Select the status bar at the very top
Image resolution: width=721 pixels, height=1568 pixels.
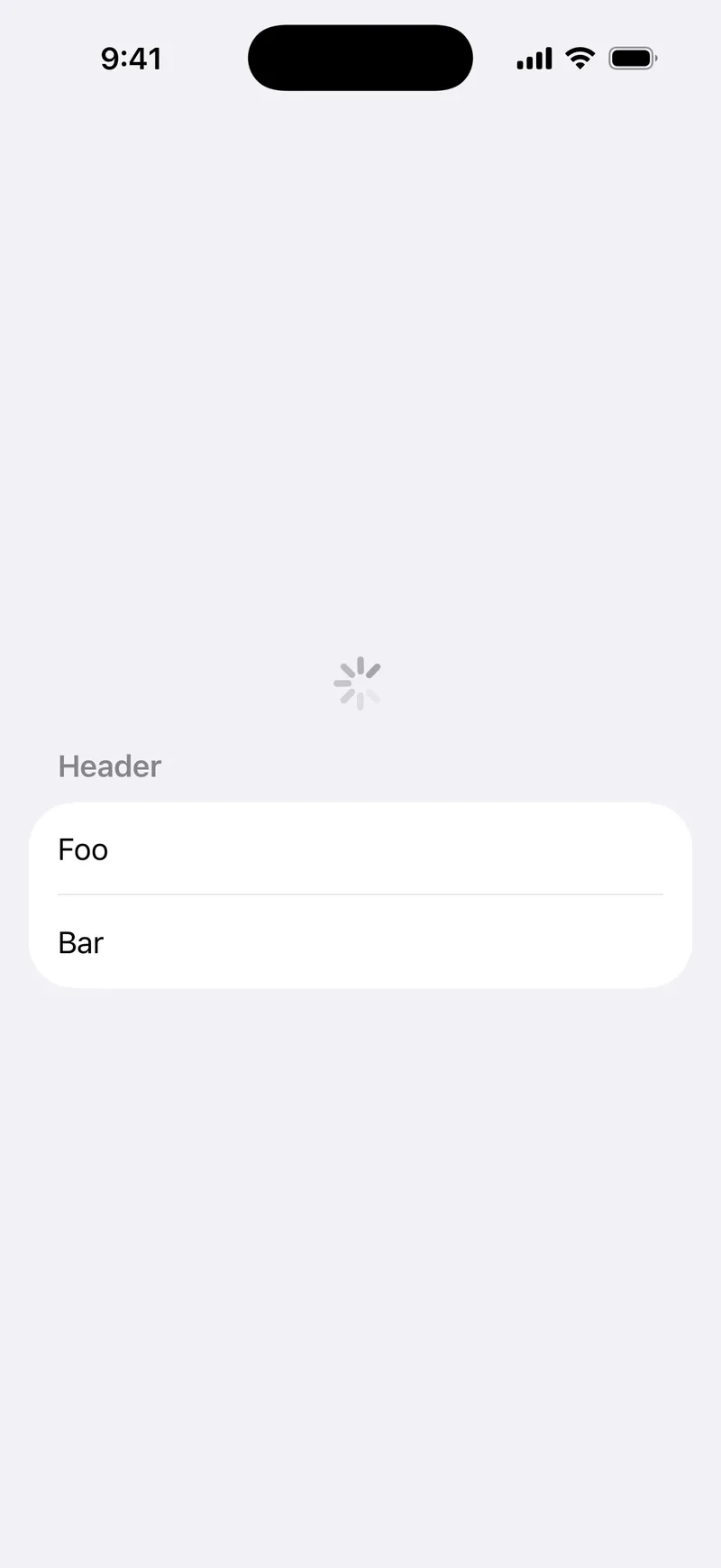coord(360,58)
